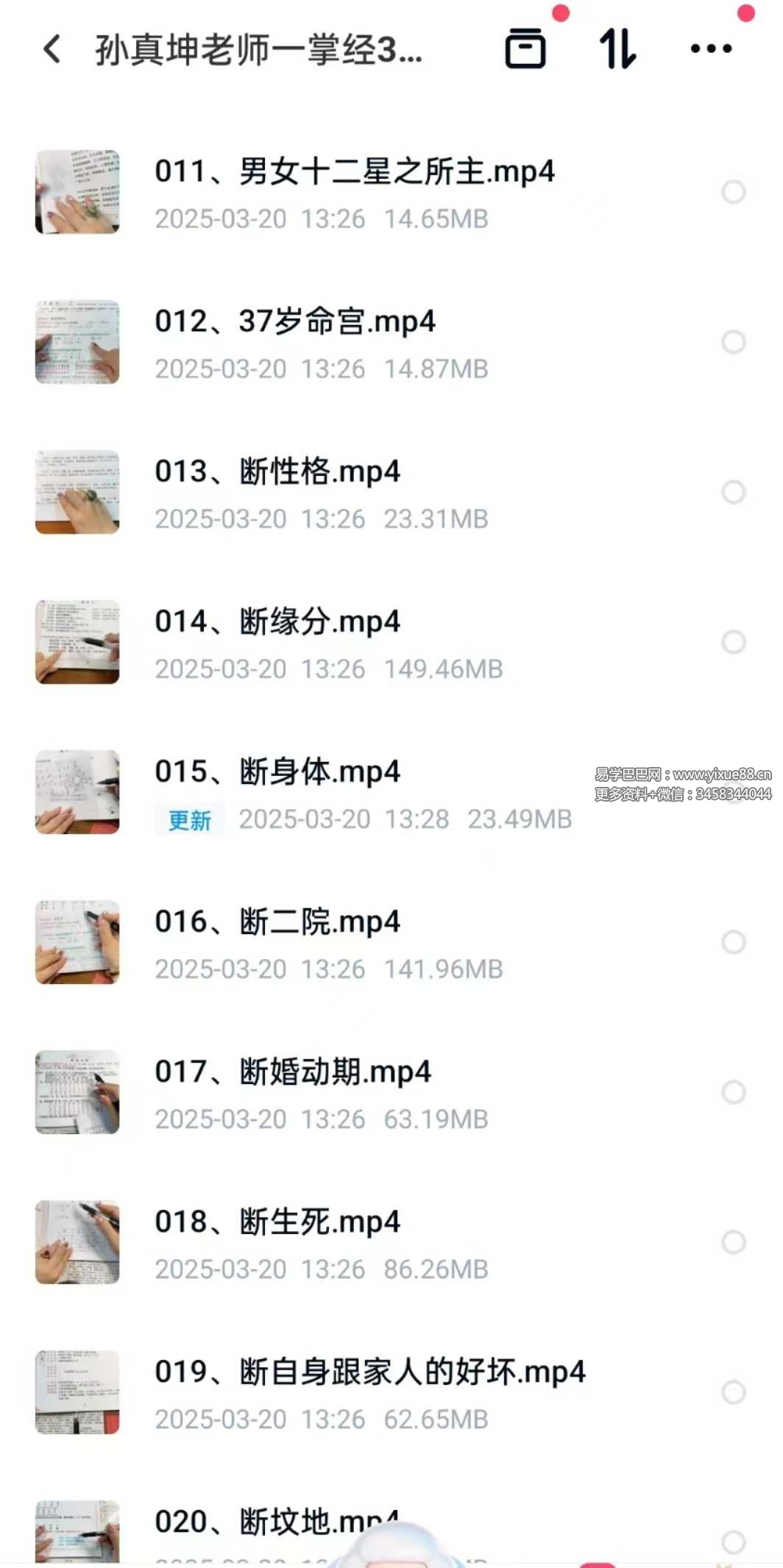This screenshot has width=783, height=1568.
Task: Open the file 012、37岁命宫.mp4
Action: pyautogui.click(x=294, y=322)
